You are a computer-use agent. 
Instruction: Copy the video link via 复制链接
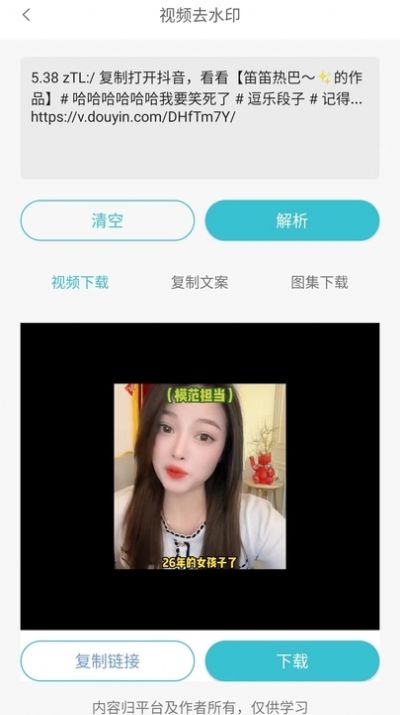108,661
